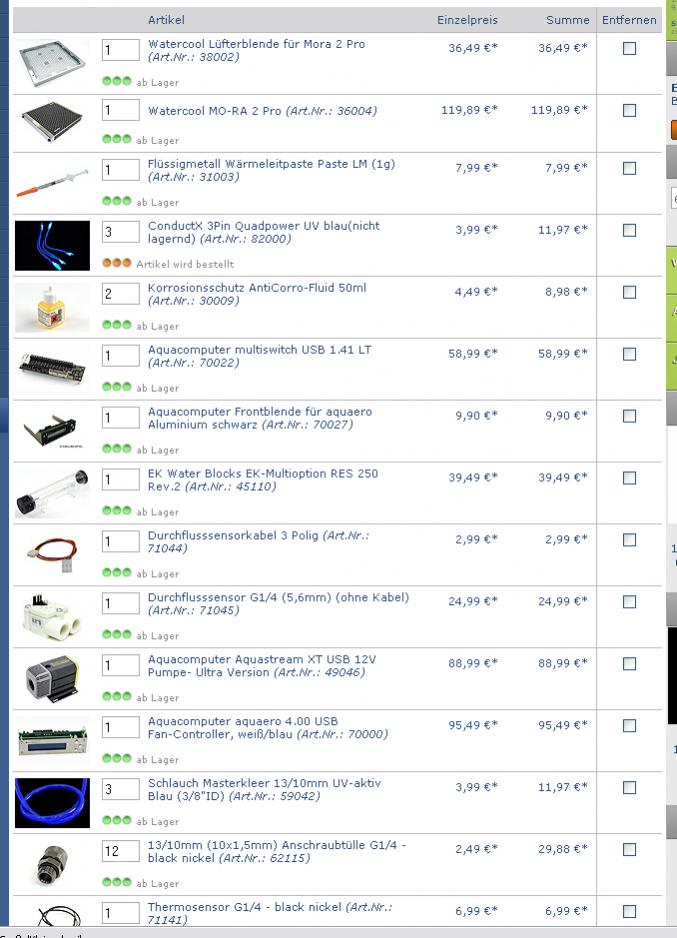Change quantity of Schlauch Masterkleer 13/10mm
This screenshot has width=677, height=938.
(120, 790)
